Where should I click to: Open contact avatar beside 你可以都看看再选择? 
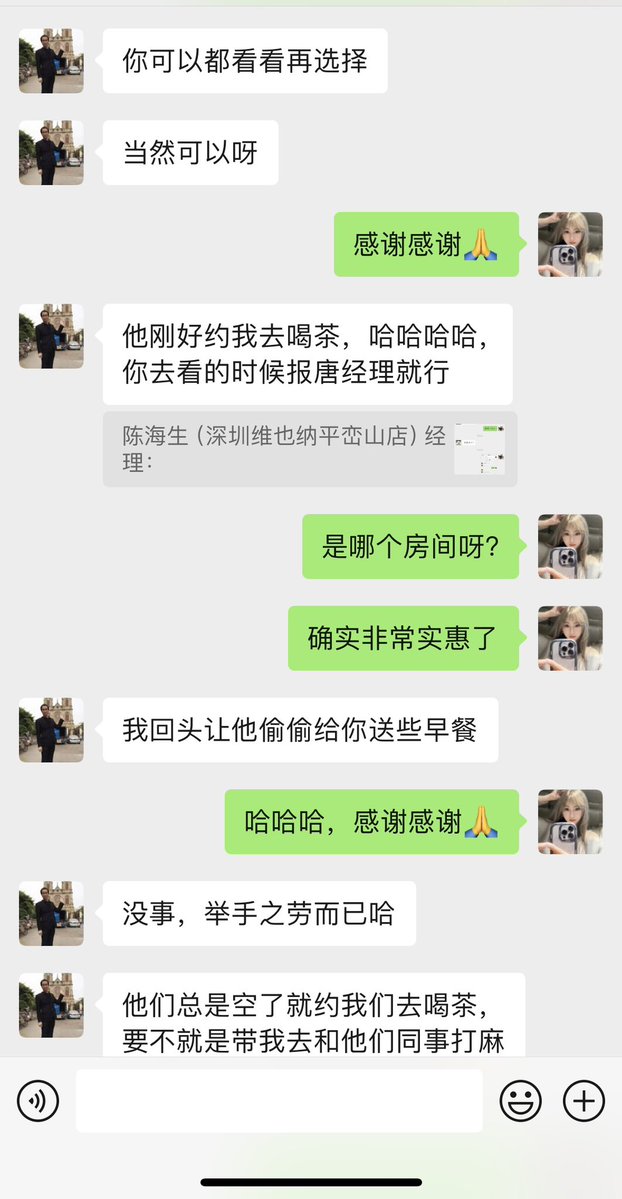51,61
